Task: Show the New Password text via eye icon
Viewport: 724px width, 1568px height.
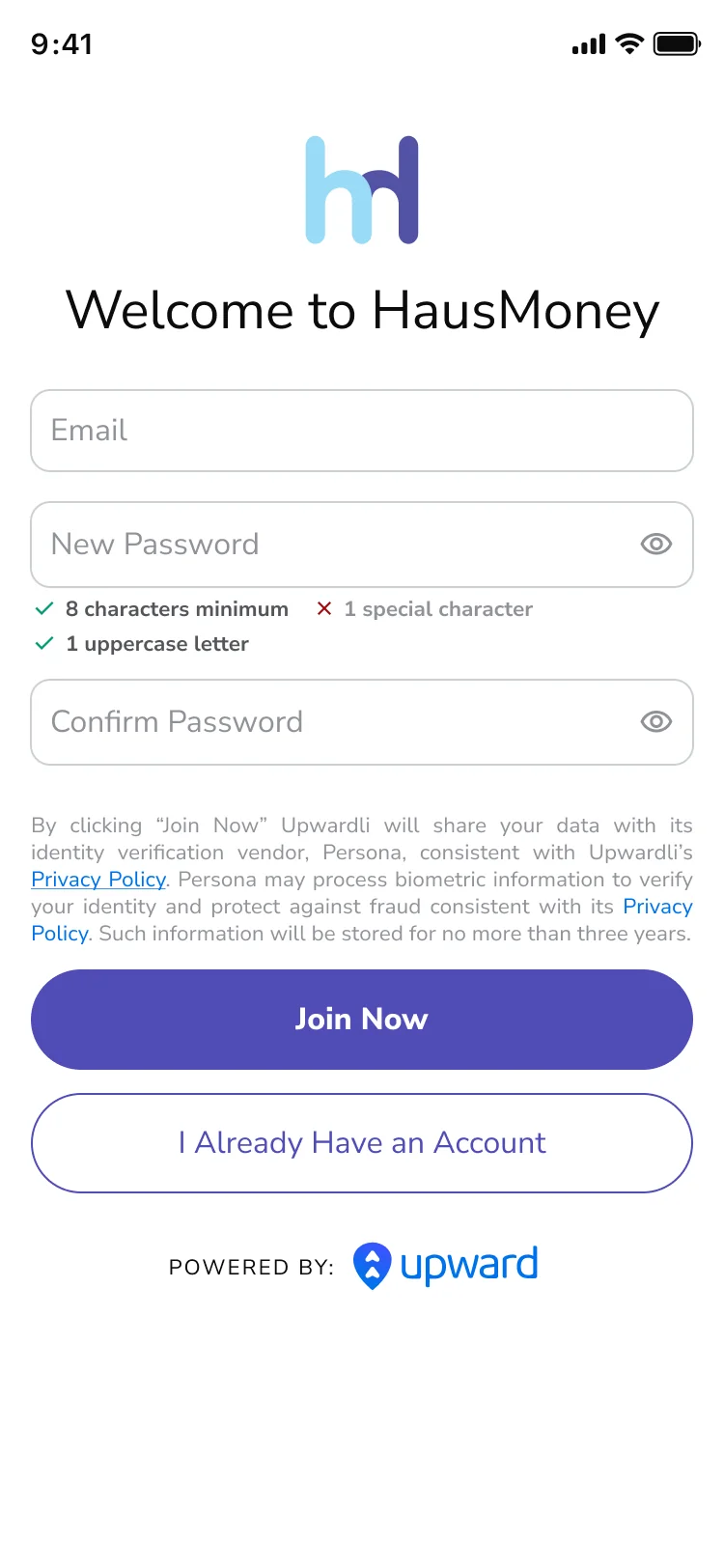Action: (x=656, y=545)
